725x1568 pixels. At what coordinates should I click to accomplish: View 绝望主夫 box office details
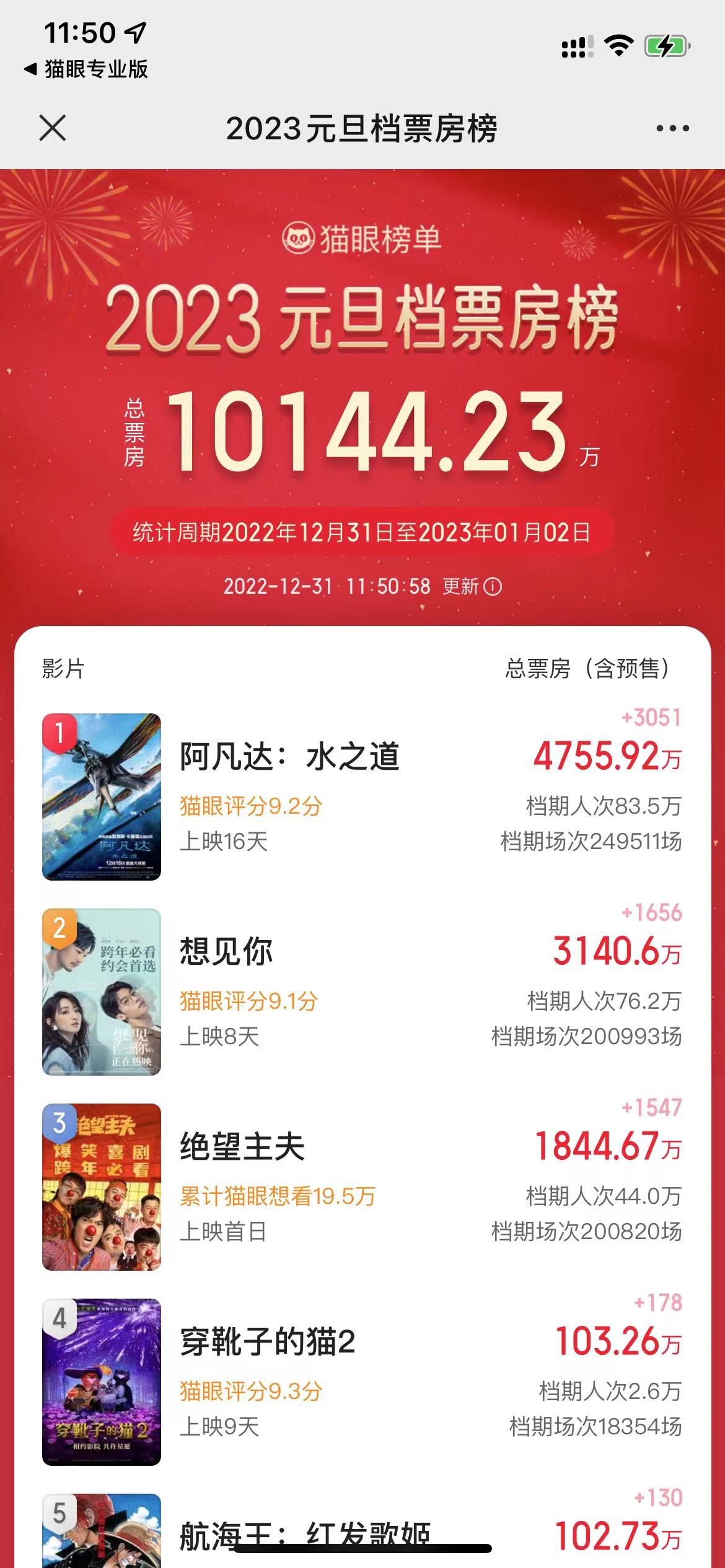tap(607, 1146)
